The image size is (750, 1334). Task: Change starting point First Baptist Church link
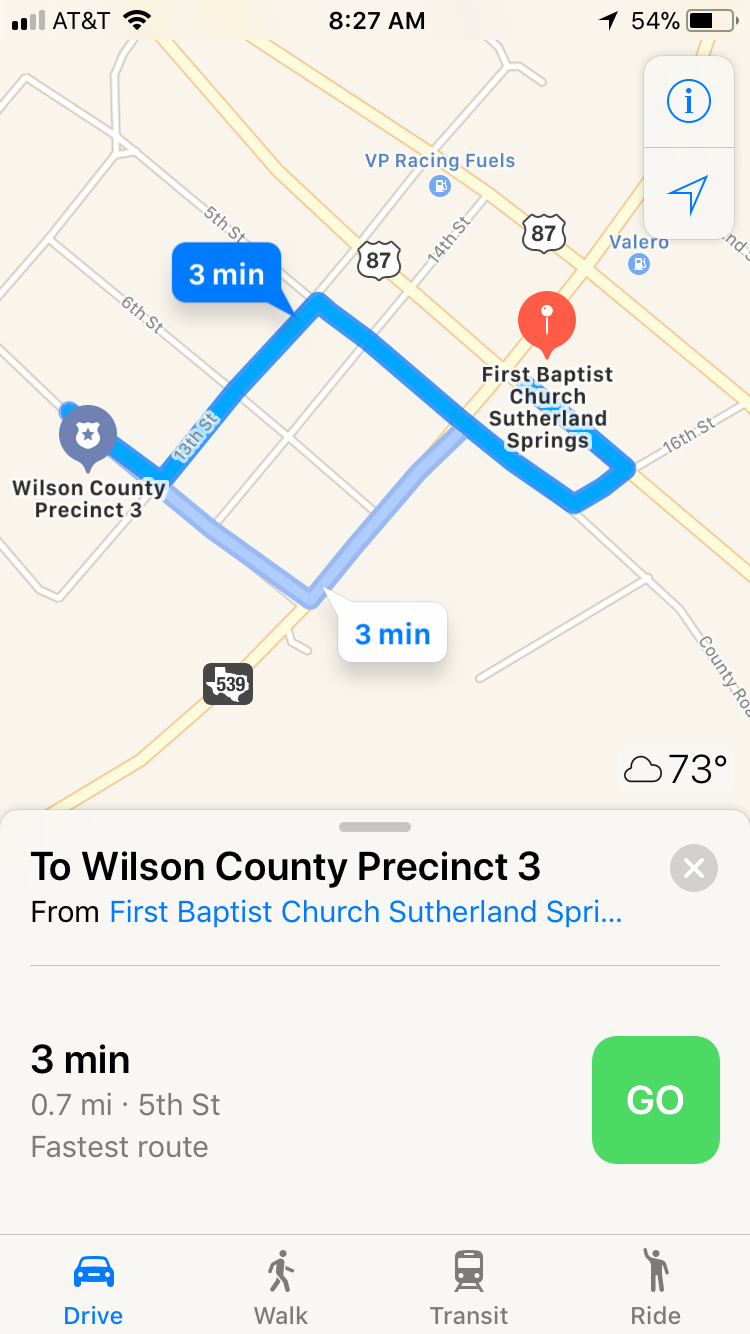(x=365, y=912)
